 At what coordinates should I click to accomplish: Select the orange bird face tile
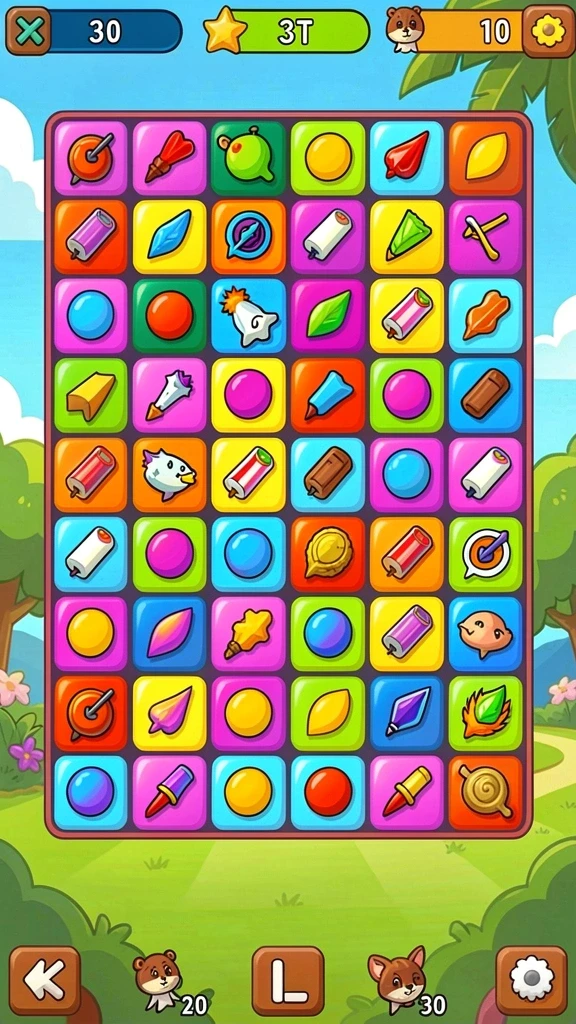[485, 633]
